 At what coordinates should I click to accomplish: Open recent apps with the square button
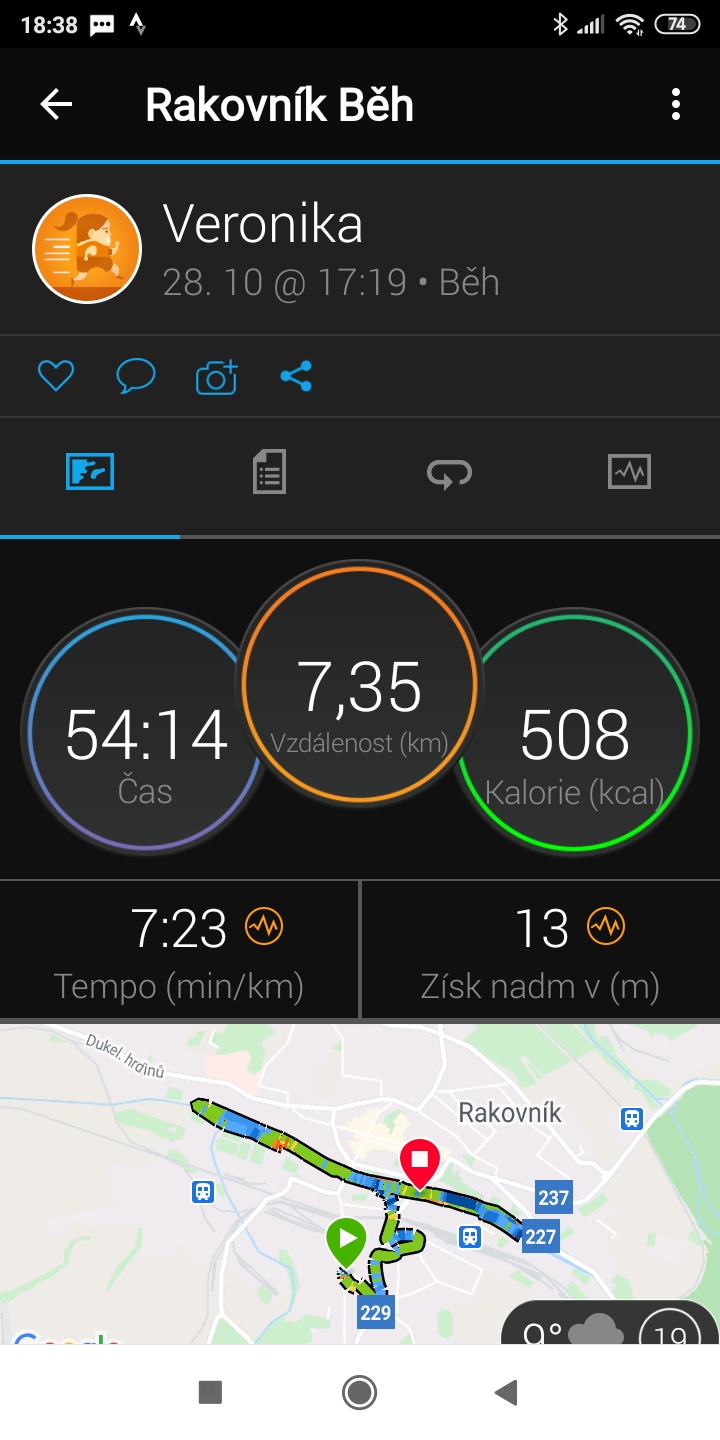click(210, 1392)
